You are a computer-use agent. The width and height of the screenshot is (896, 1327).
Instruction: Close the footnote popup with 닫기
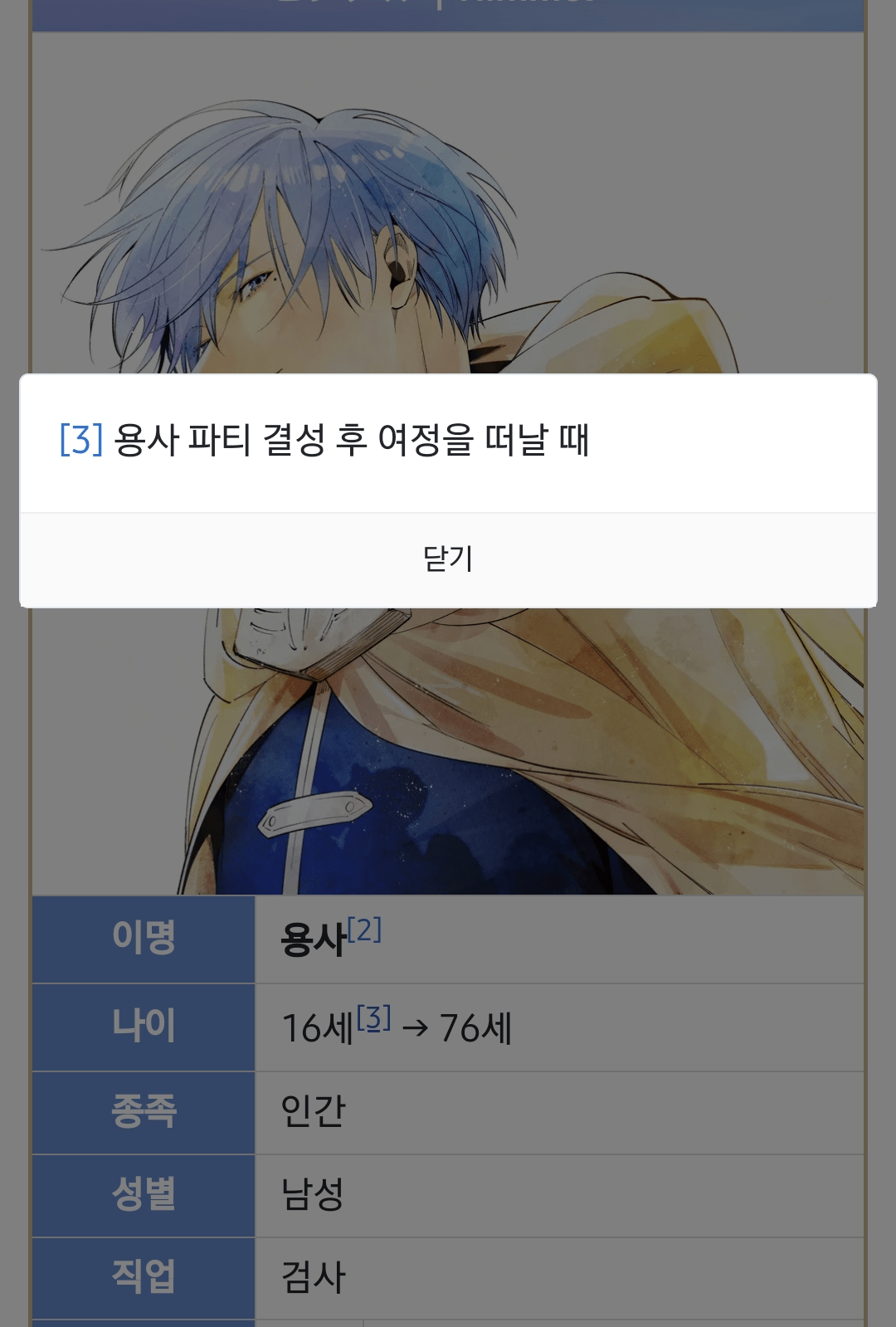[x=448, y=559]
